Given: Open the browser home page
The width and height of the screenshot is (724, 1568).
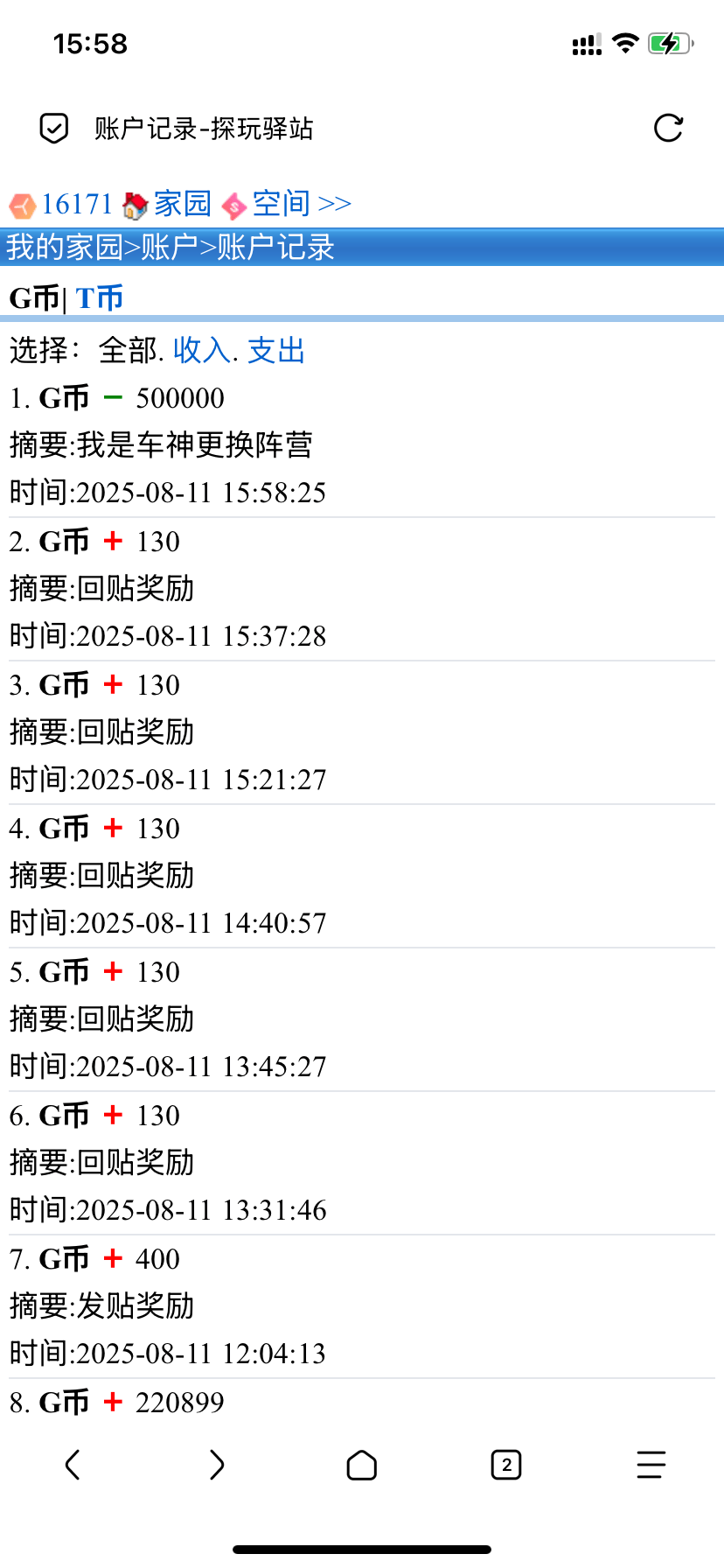Looking at the screenshot, I should (x=361, y=1464).
